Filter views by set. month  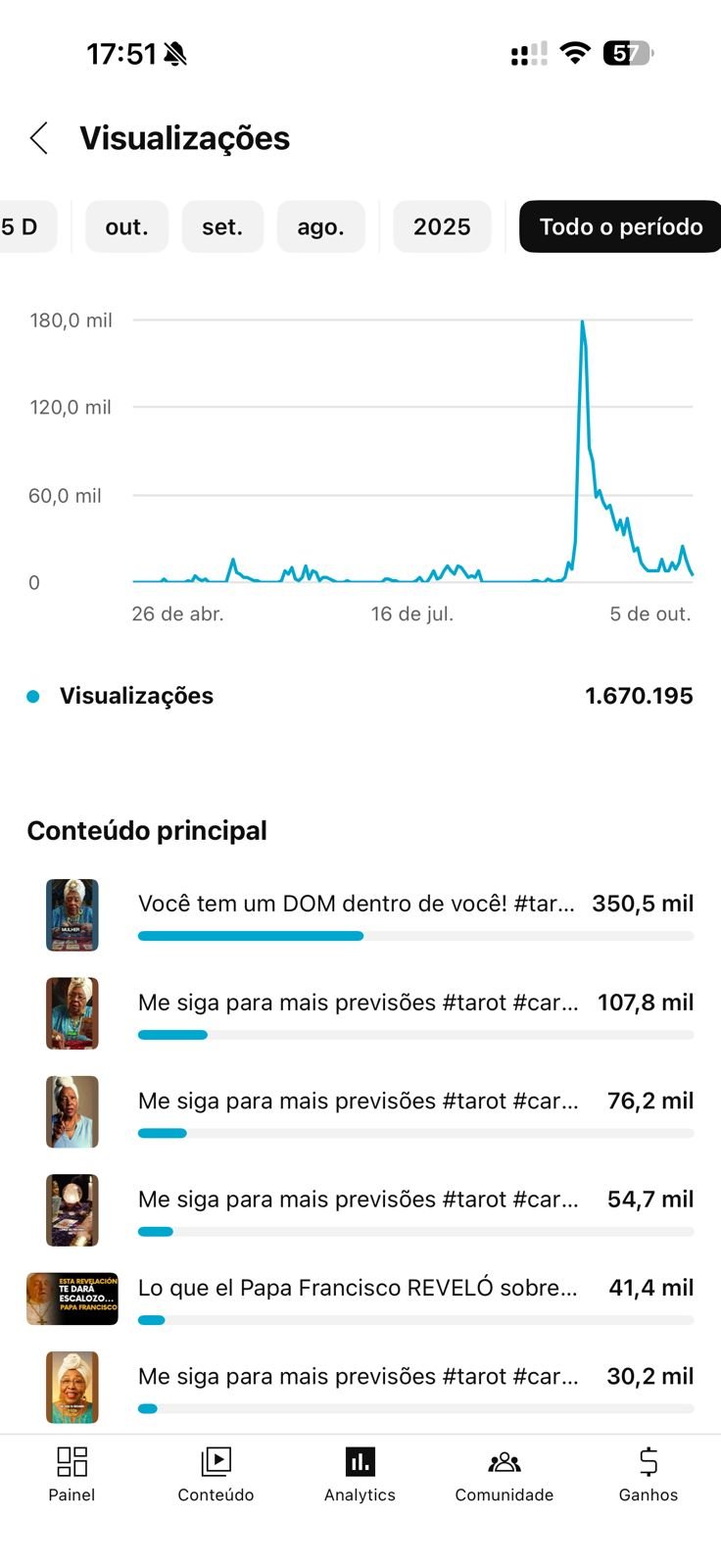(x=222, y=226)
